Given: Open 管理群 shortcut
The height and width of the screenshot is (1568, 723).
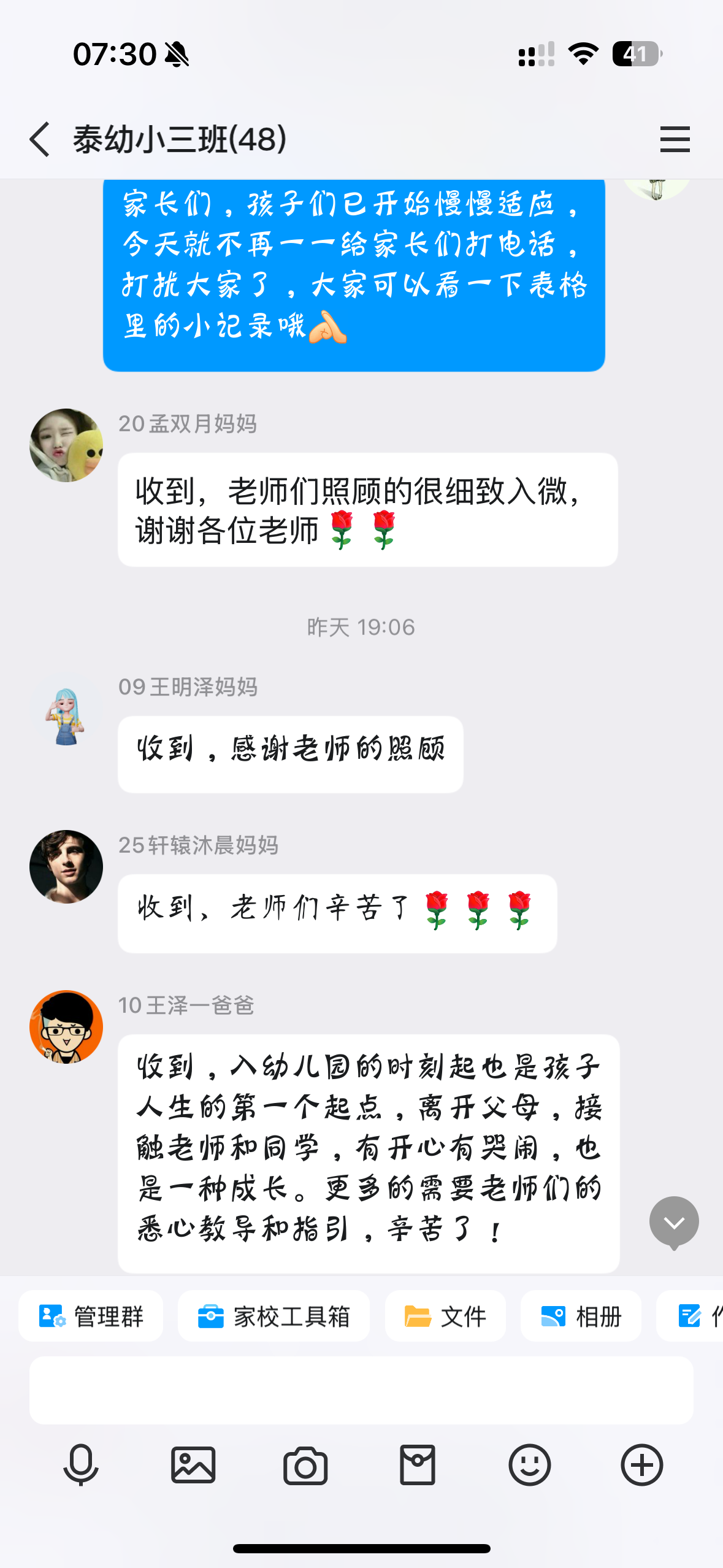Looking at the screenshot, I should 91,1316.
